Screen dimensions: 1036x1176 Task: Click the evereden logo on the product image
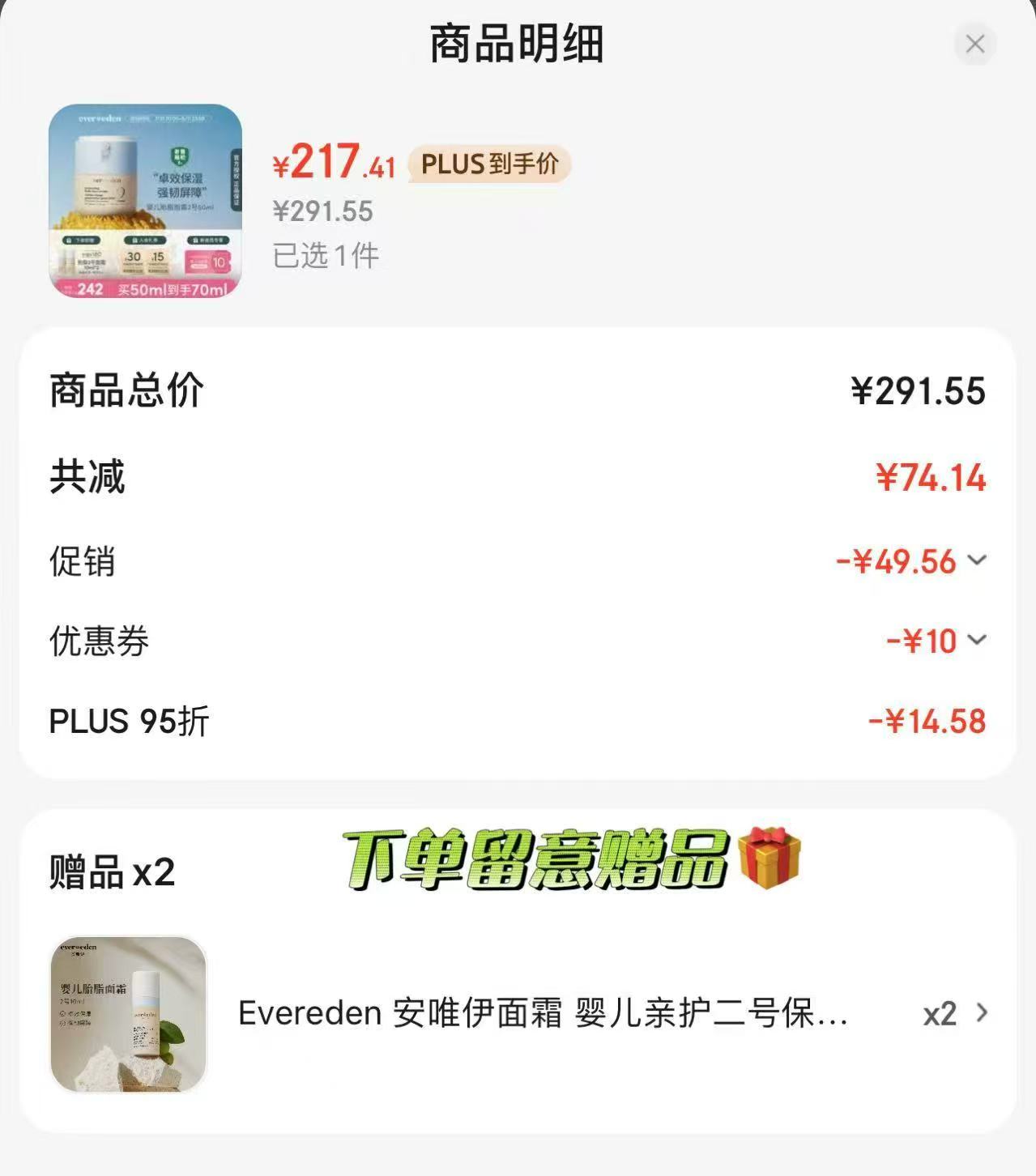pos(100,119)
